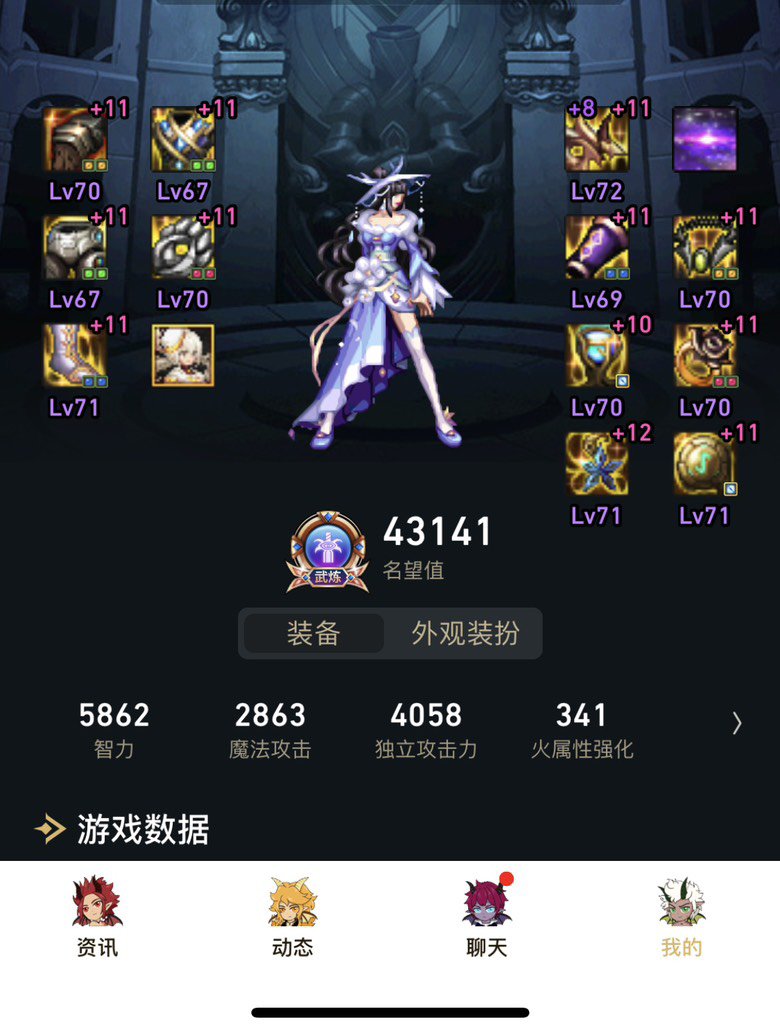Switch to the 外观装扮 tab

465,633
